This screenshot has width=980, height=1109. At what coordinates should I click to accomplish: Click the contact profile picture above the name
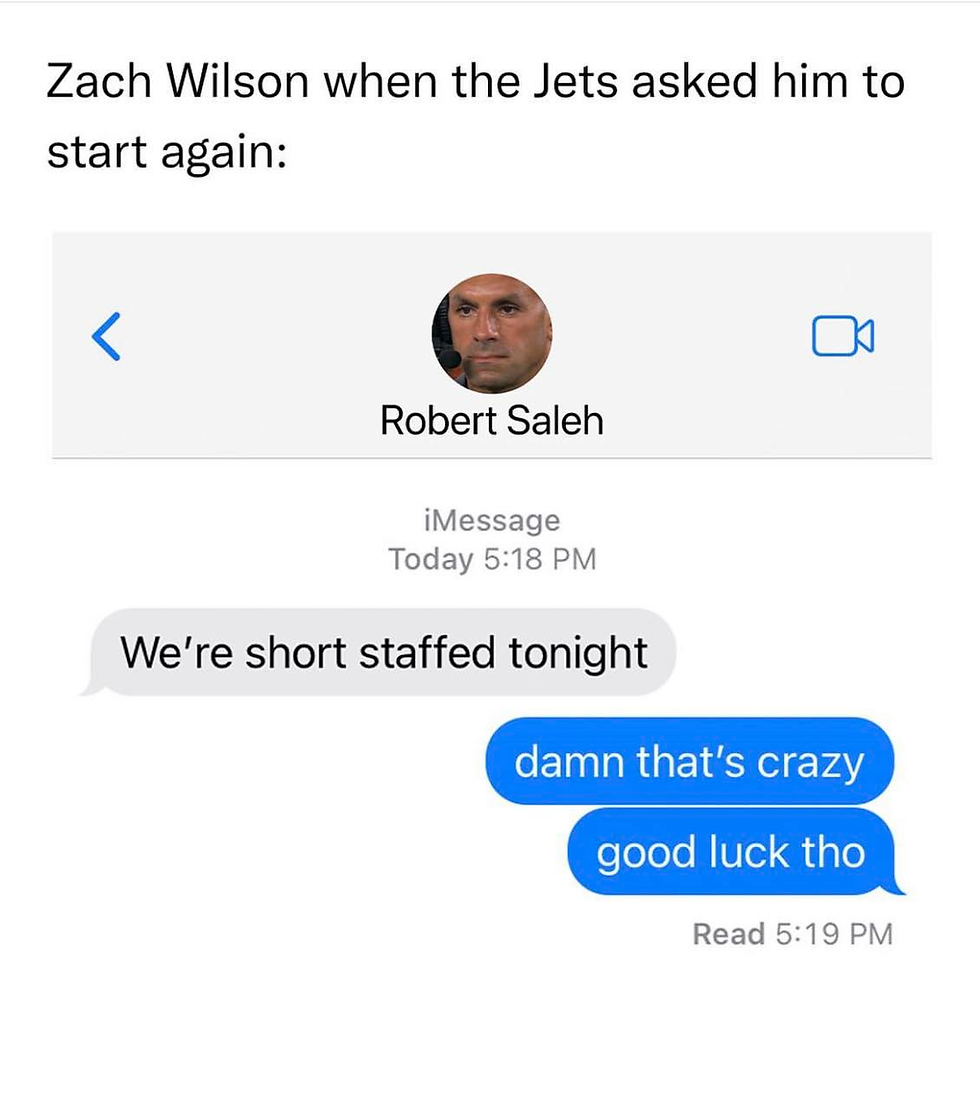click(490, 334)
